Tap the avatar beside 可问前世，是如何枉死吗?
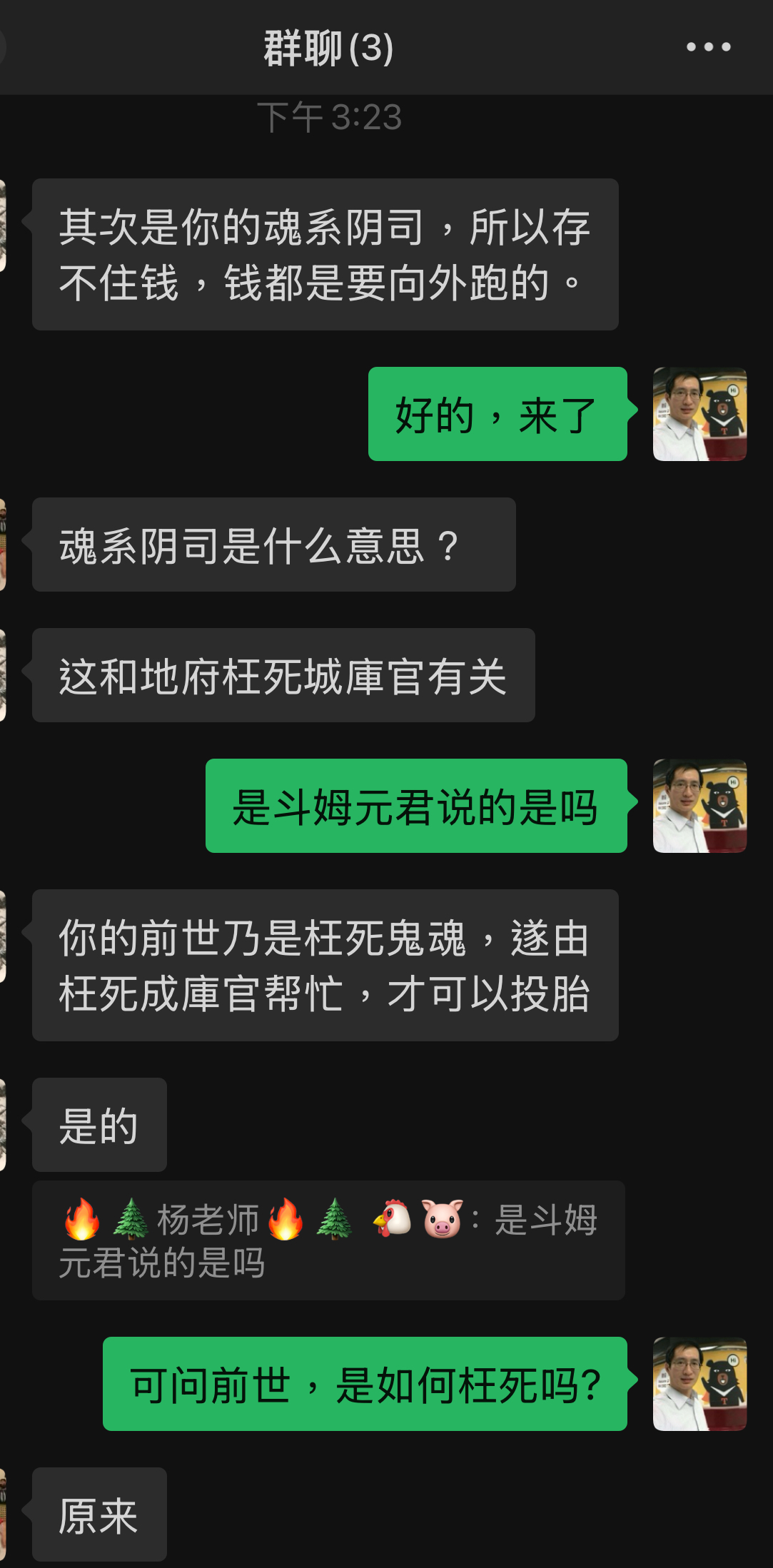This screenshot has width=773, height=1568. 699,1384
